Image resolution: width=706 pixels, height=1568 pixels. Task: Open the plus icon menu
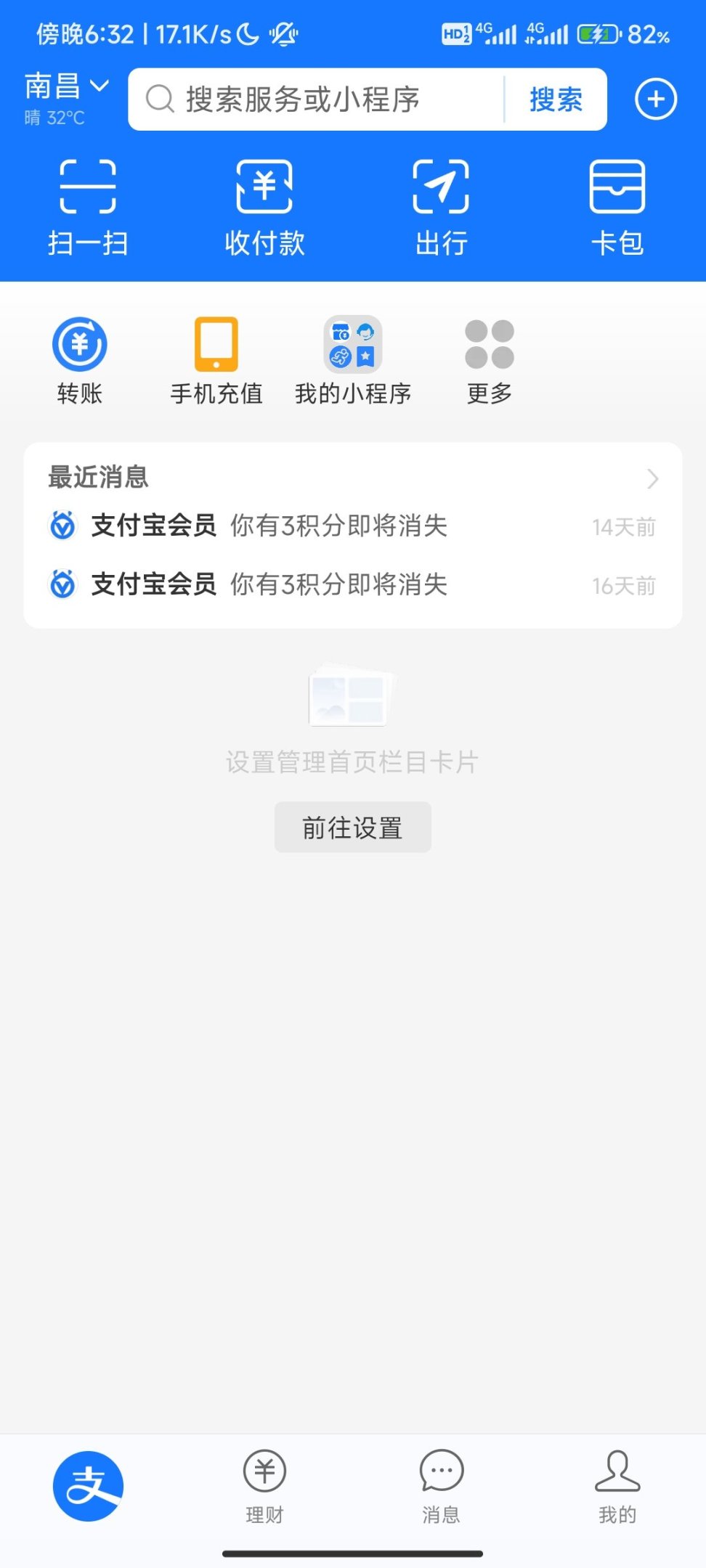656,99
